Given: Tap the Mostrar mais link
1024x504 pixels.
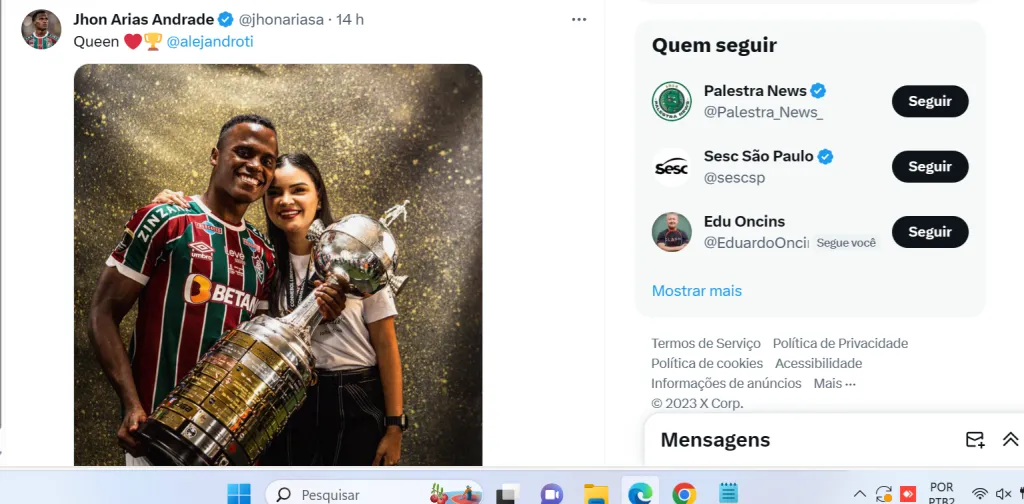Looking at the screenshot, I should tap(697, 291).
